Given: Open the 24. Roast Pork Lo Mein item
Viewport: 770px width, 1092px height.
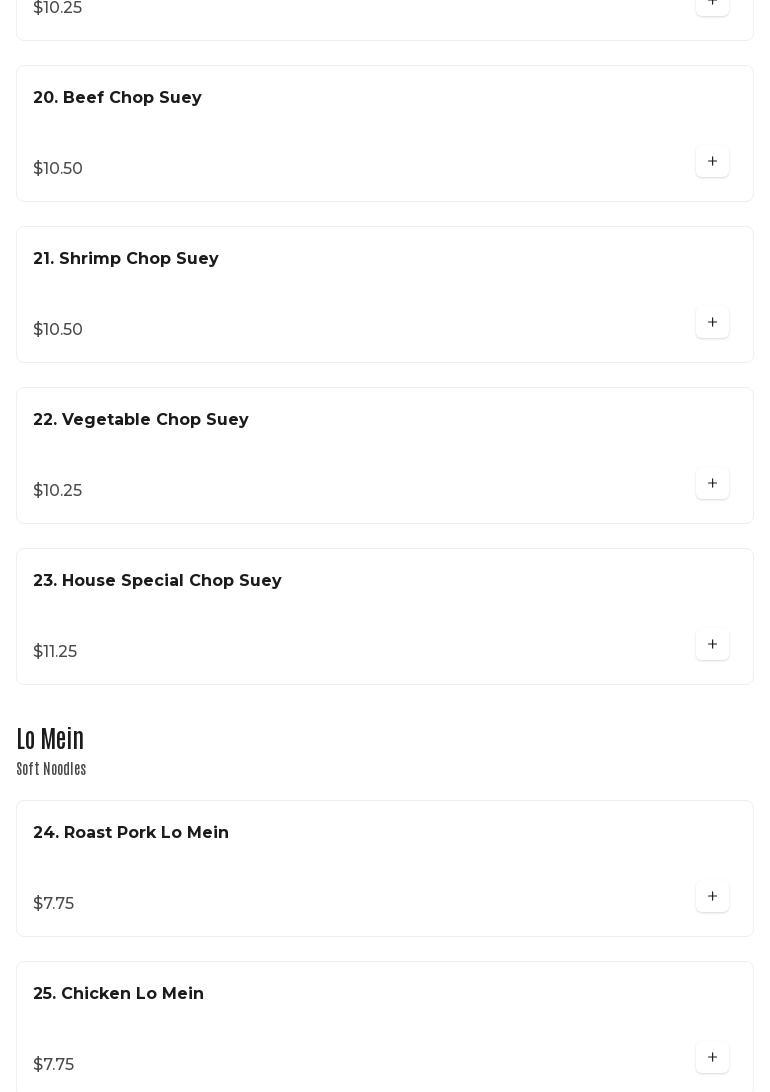Looking at the screenshot, I should [131, 833].
